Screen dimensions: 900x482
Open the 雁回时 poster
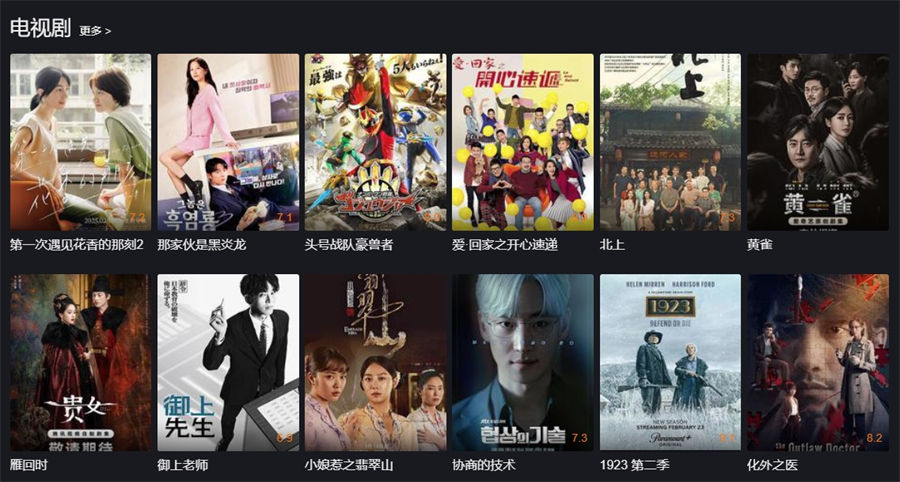click(80, 362)
